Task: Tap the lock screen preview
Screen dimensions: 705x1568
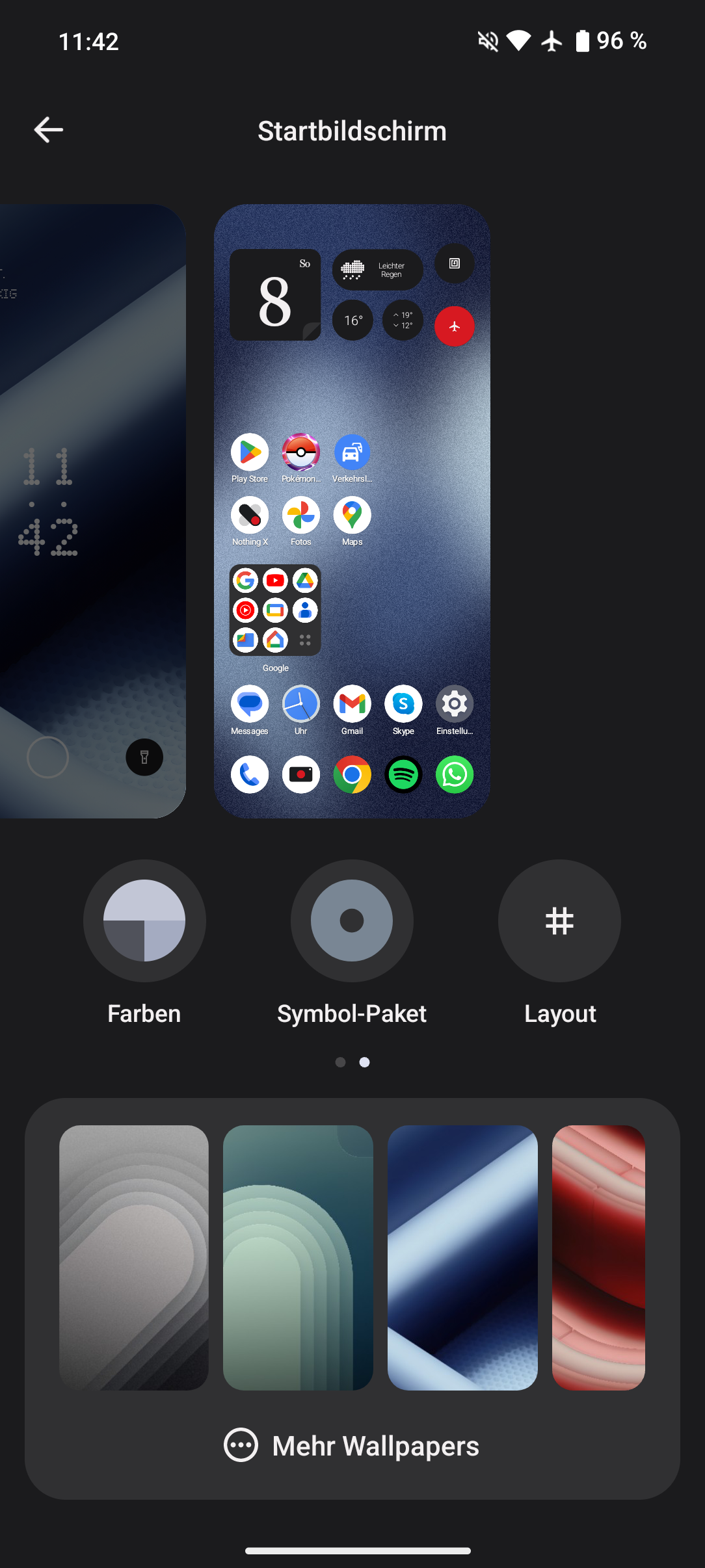Action: (93, 511)
